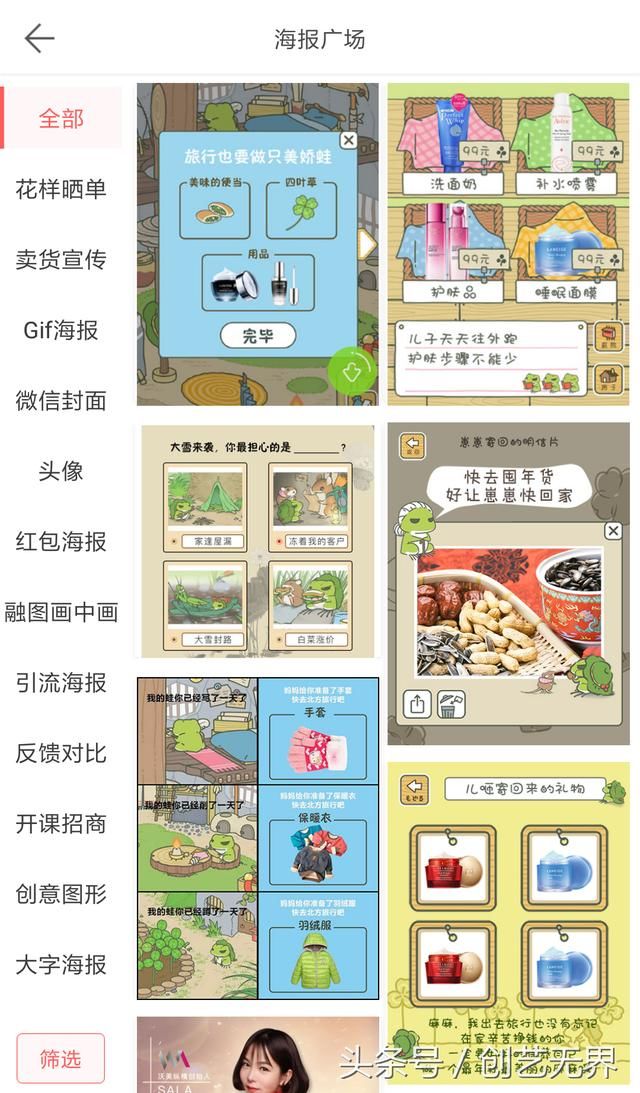
Task: Open 引流海报 category
Action: [61, 682]
